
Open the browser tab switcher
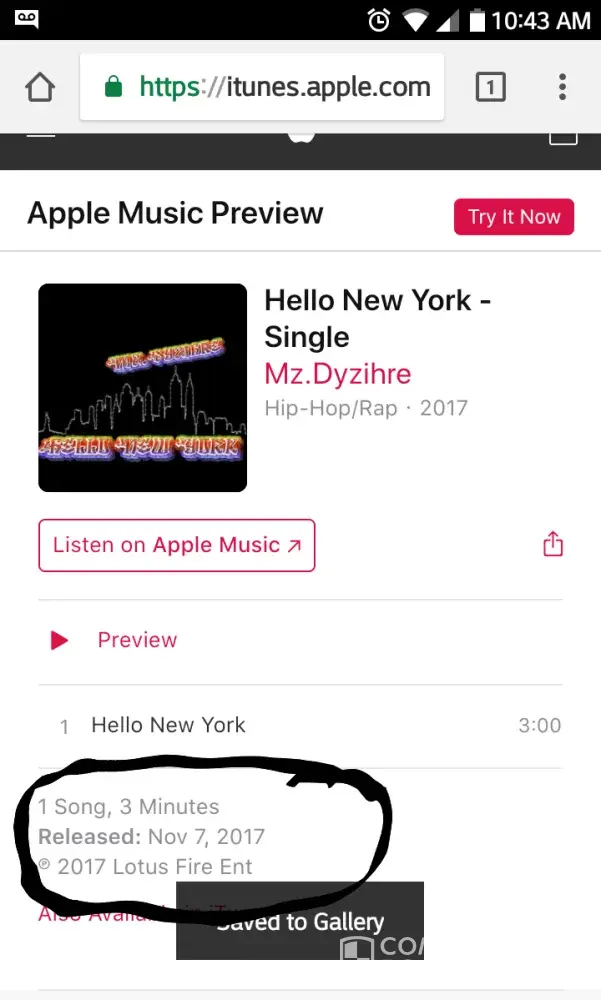(x=489, y=88)
